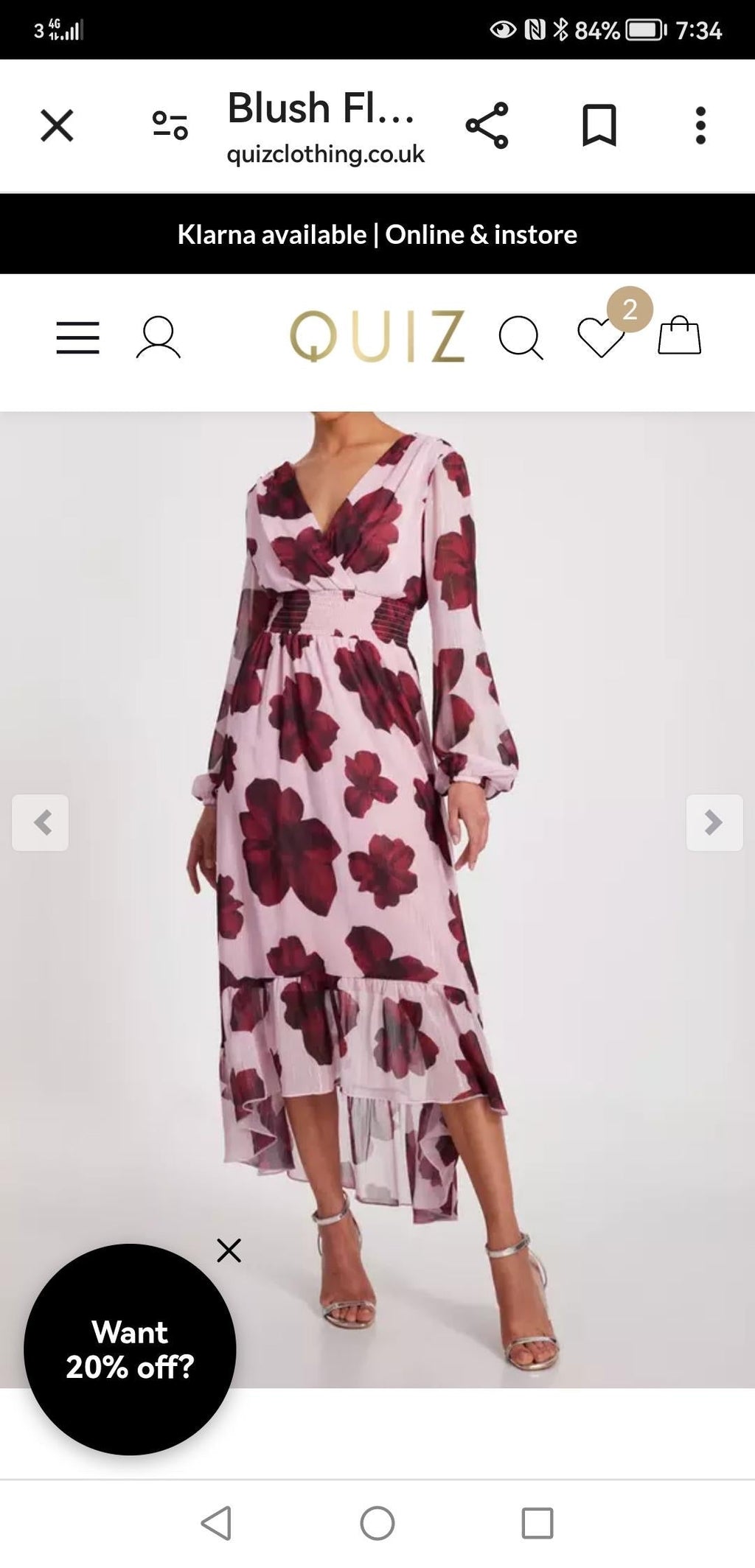Open the browser overflow menu
The image size is (755, 1568).
click(x=700, y=125)
